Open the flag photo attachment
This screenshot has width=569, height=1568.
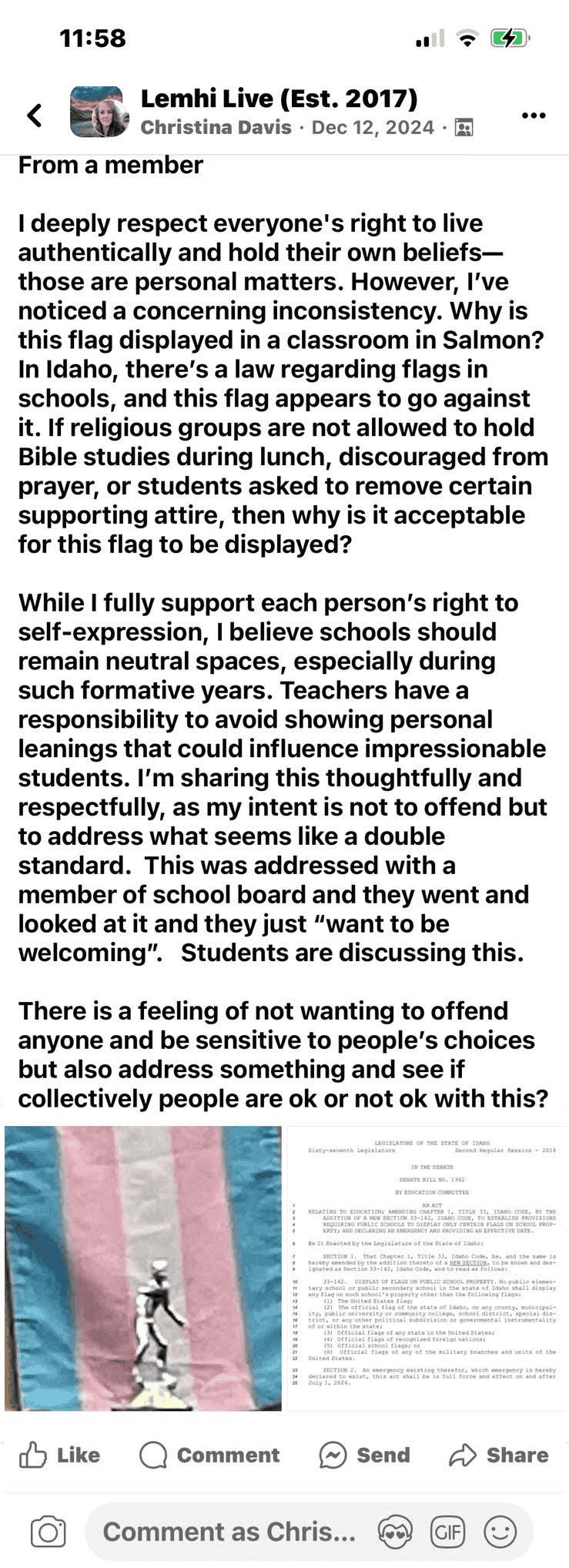(x=143, y=1268)
